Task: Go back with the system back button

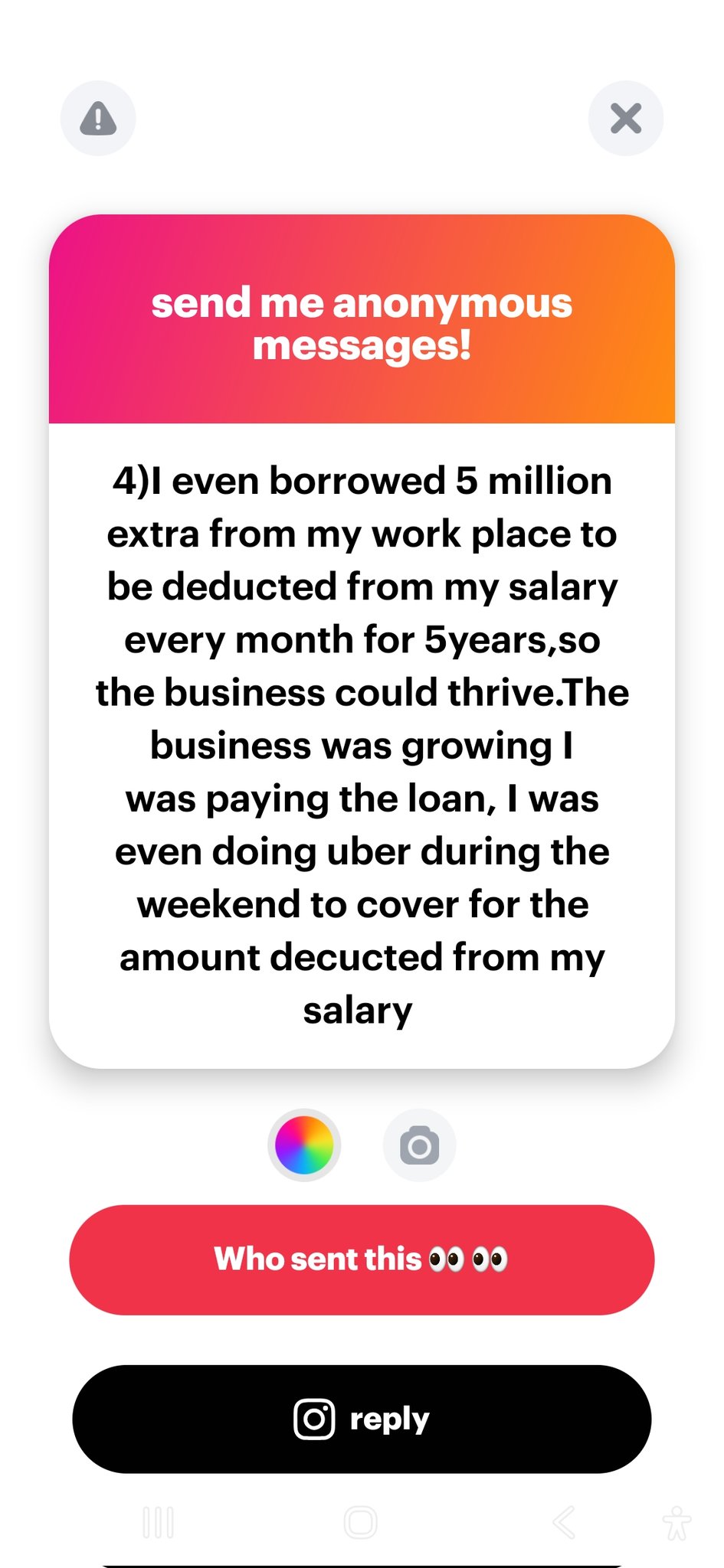Action: click(x=564, y=1522)
